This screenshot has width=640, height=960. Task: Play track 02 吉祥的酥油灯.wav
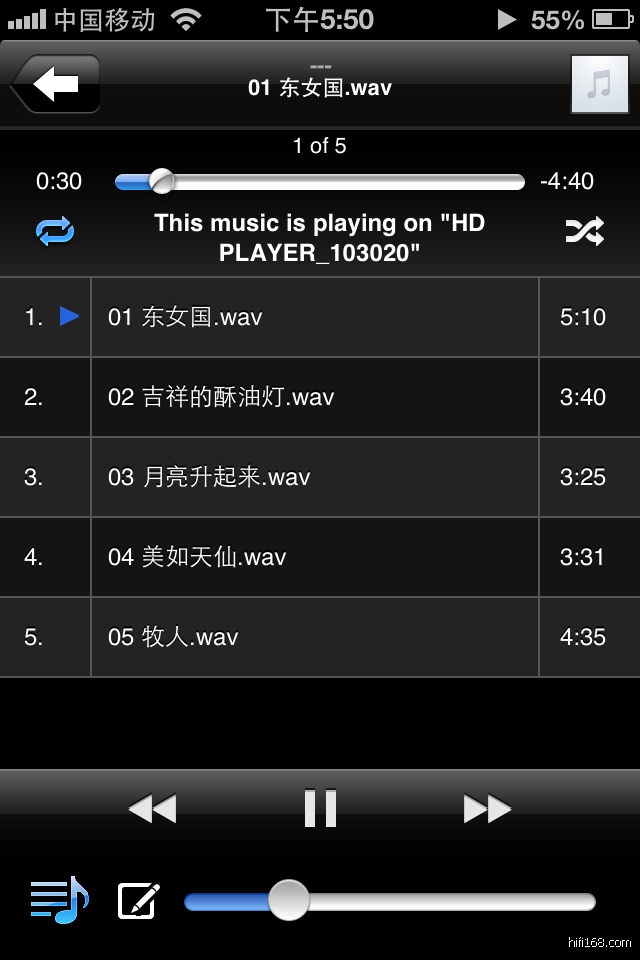[314, 397]
